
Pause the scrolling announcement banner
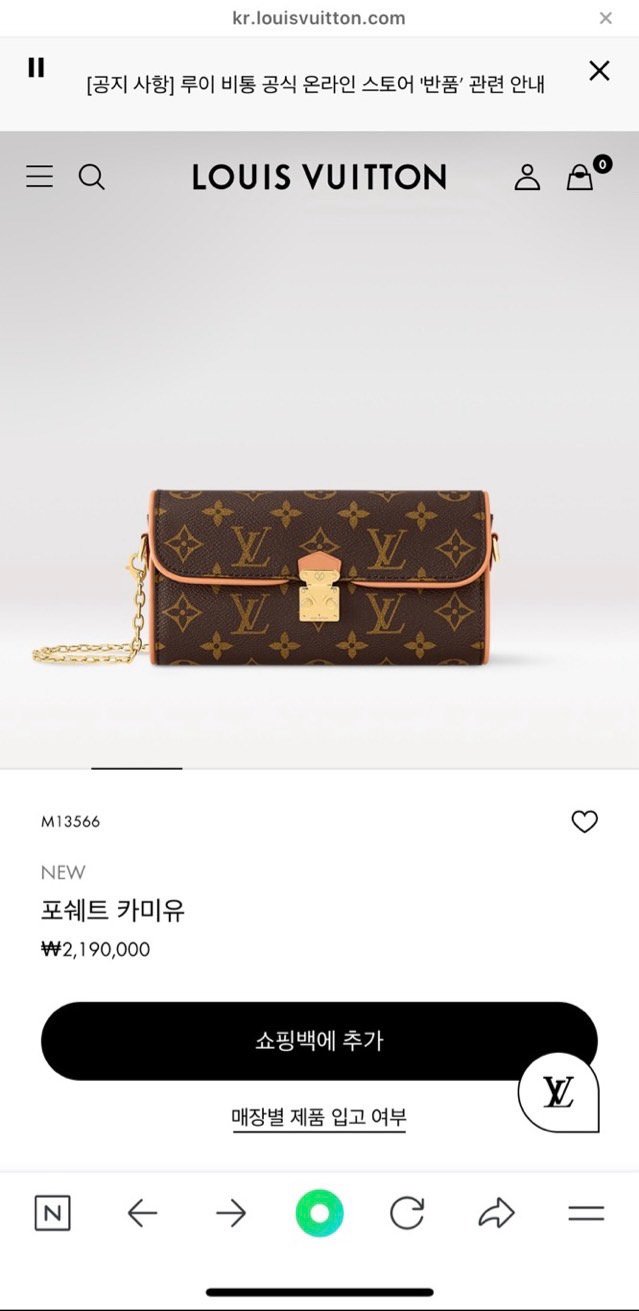pyautogui.click(x=36, y=67)
